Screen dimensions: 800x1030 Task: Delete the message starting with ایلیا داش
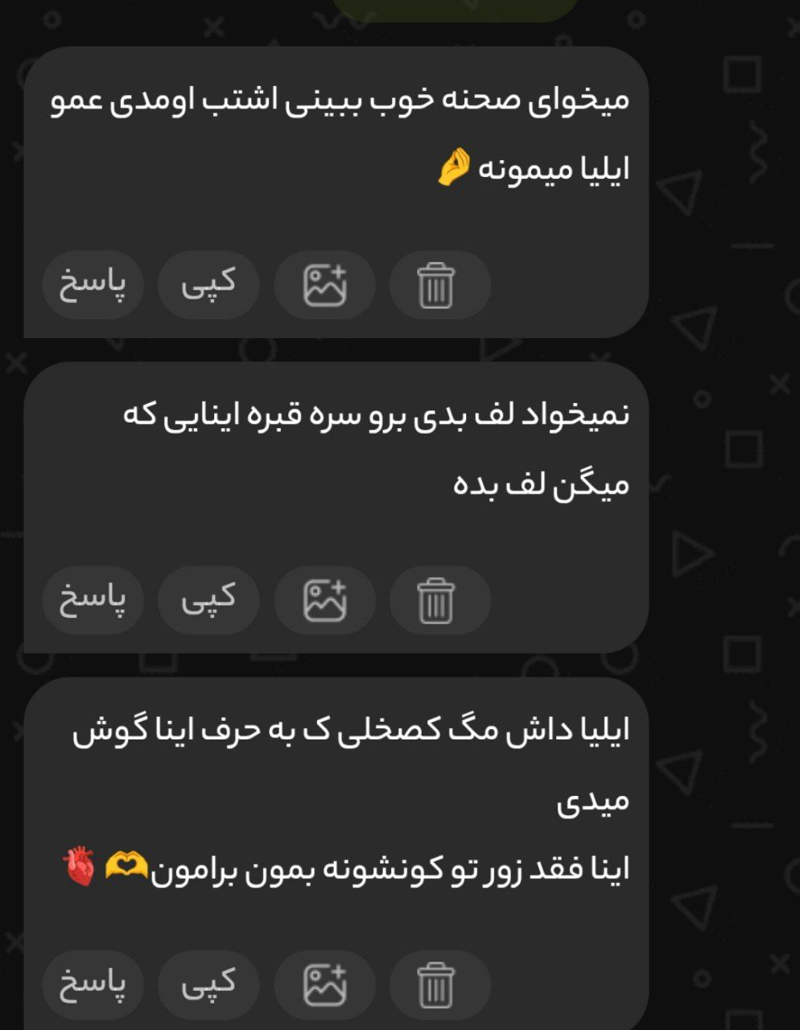pos(436,985)
